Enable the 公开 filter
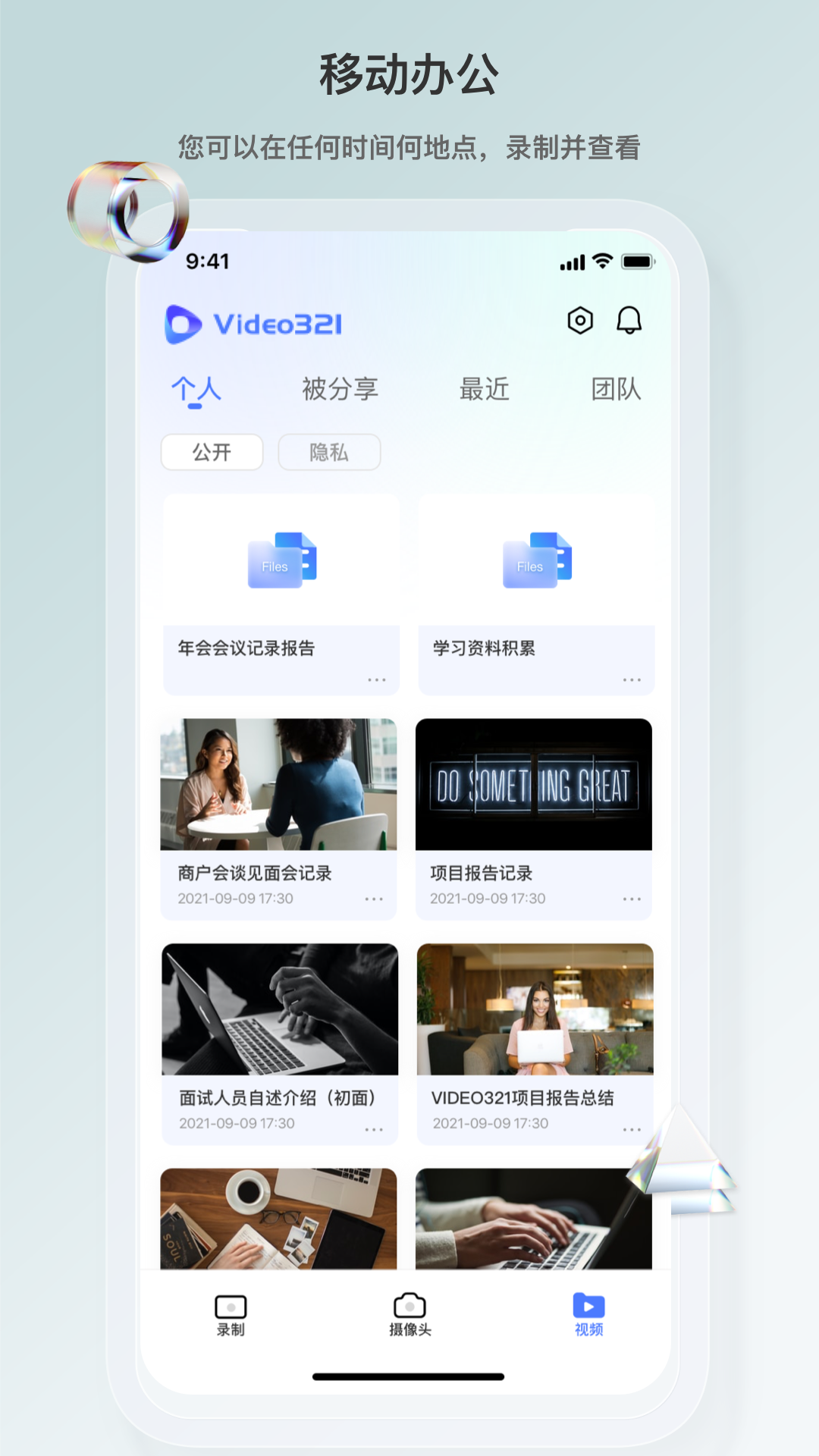Viewport: 819px width, 1456px height. (x=212, y=452)
